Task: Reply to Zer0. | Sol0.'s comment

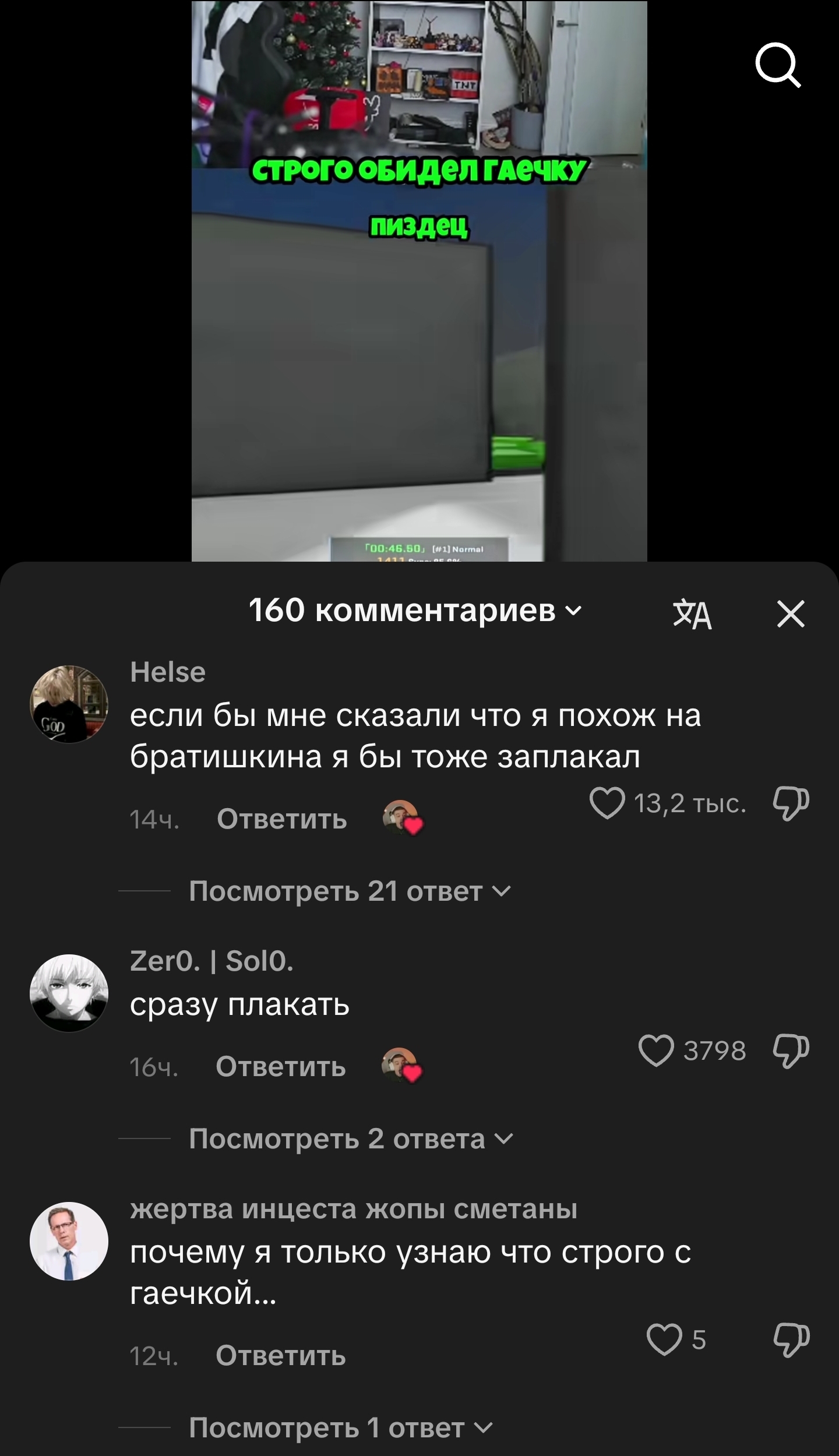Action: pyautogui.click(x=280, y=1067)
